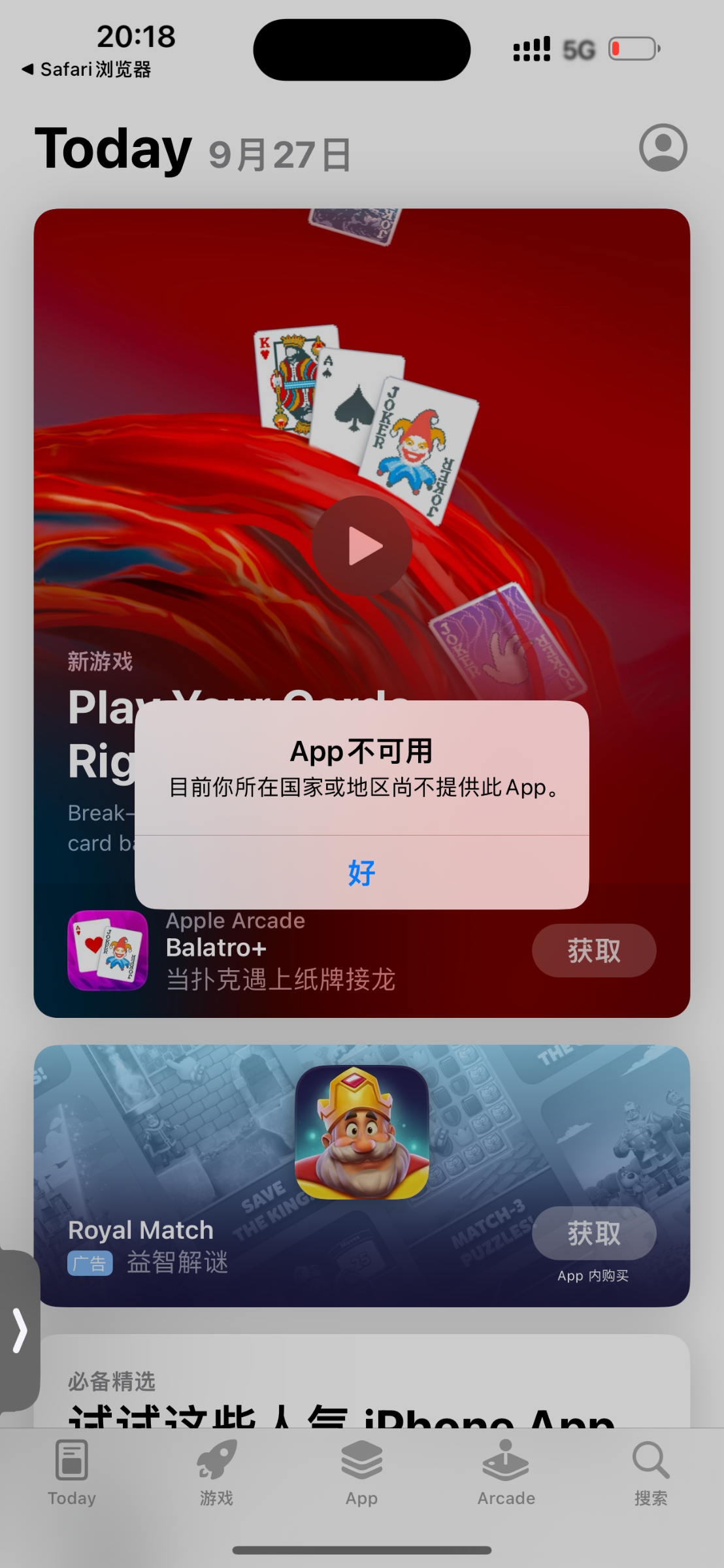
Task: Switch to the 游戏 tab
Action: click(216, 1471)
